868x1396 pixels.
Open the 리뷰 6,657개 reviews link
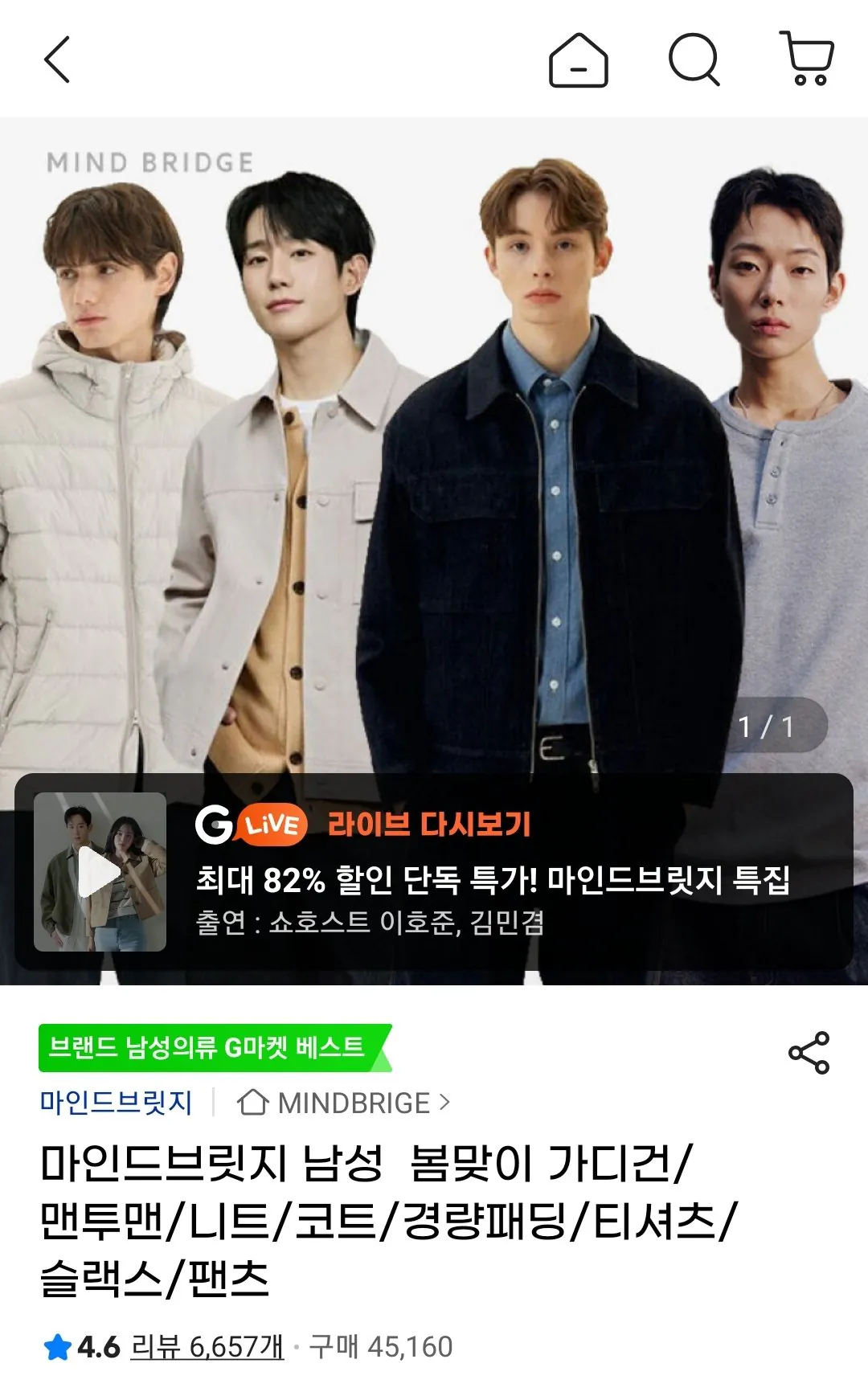coord(207,1347)
